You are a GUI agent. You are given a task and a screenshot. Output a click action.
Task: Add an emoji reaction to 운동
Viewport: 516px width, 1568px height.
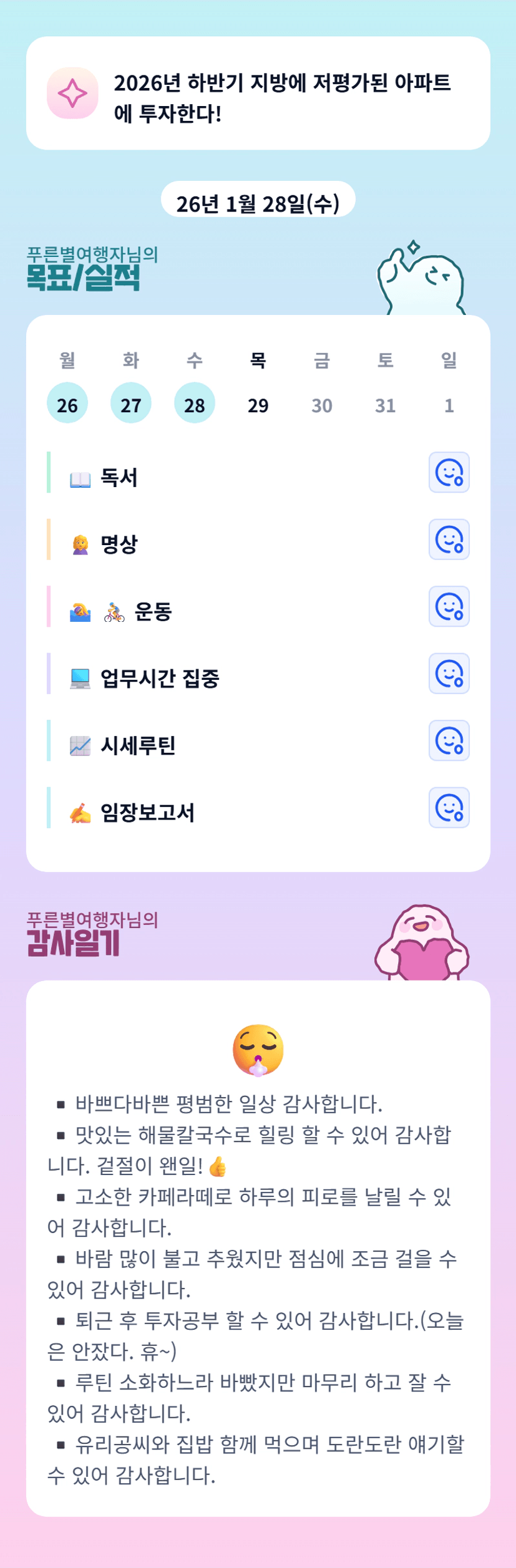click(449, 606)
